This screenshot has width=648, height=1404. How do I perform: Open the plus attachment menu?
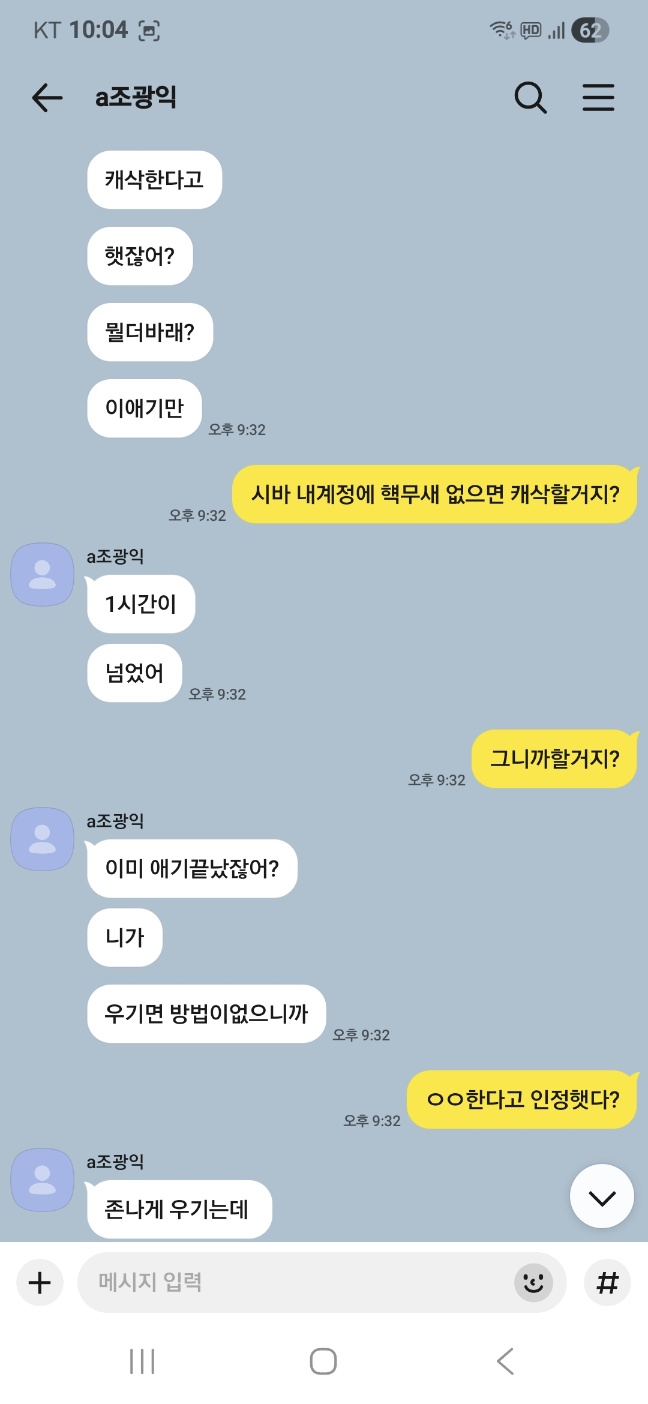[x=39, y=1283]
